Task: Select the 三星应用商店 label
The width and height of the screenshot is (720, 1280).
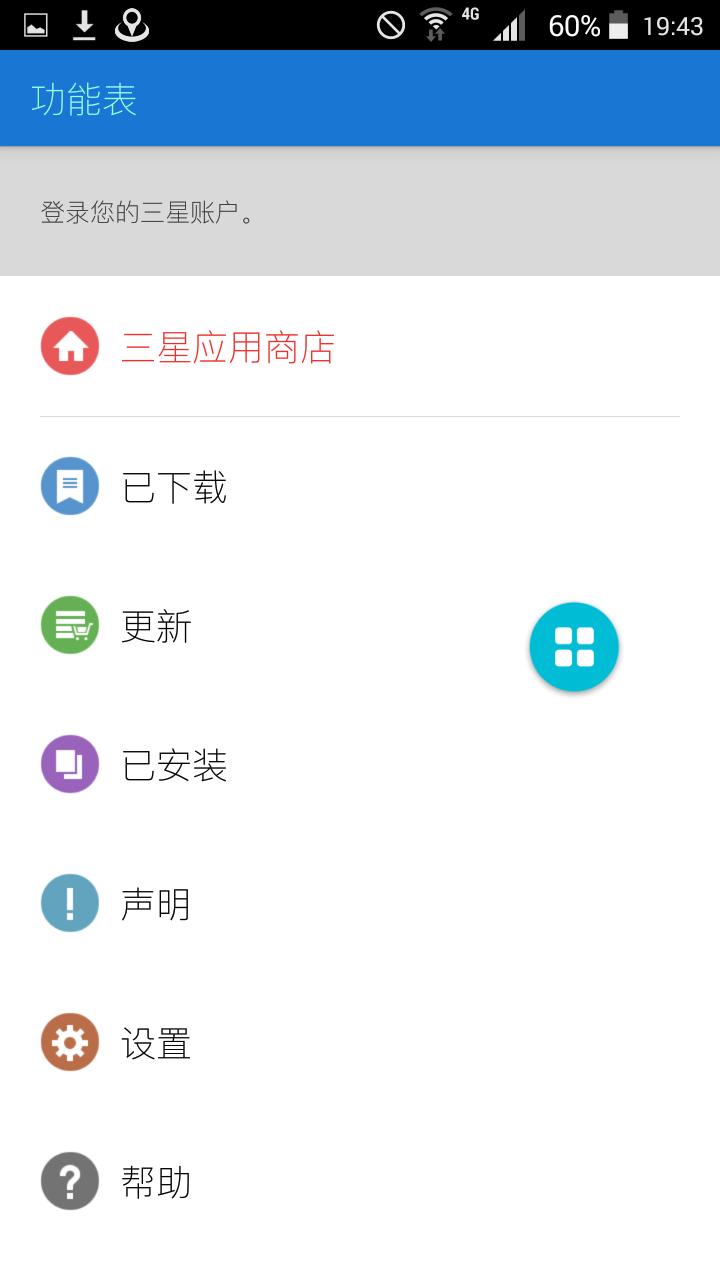Action: coord(228,347)
